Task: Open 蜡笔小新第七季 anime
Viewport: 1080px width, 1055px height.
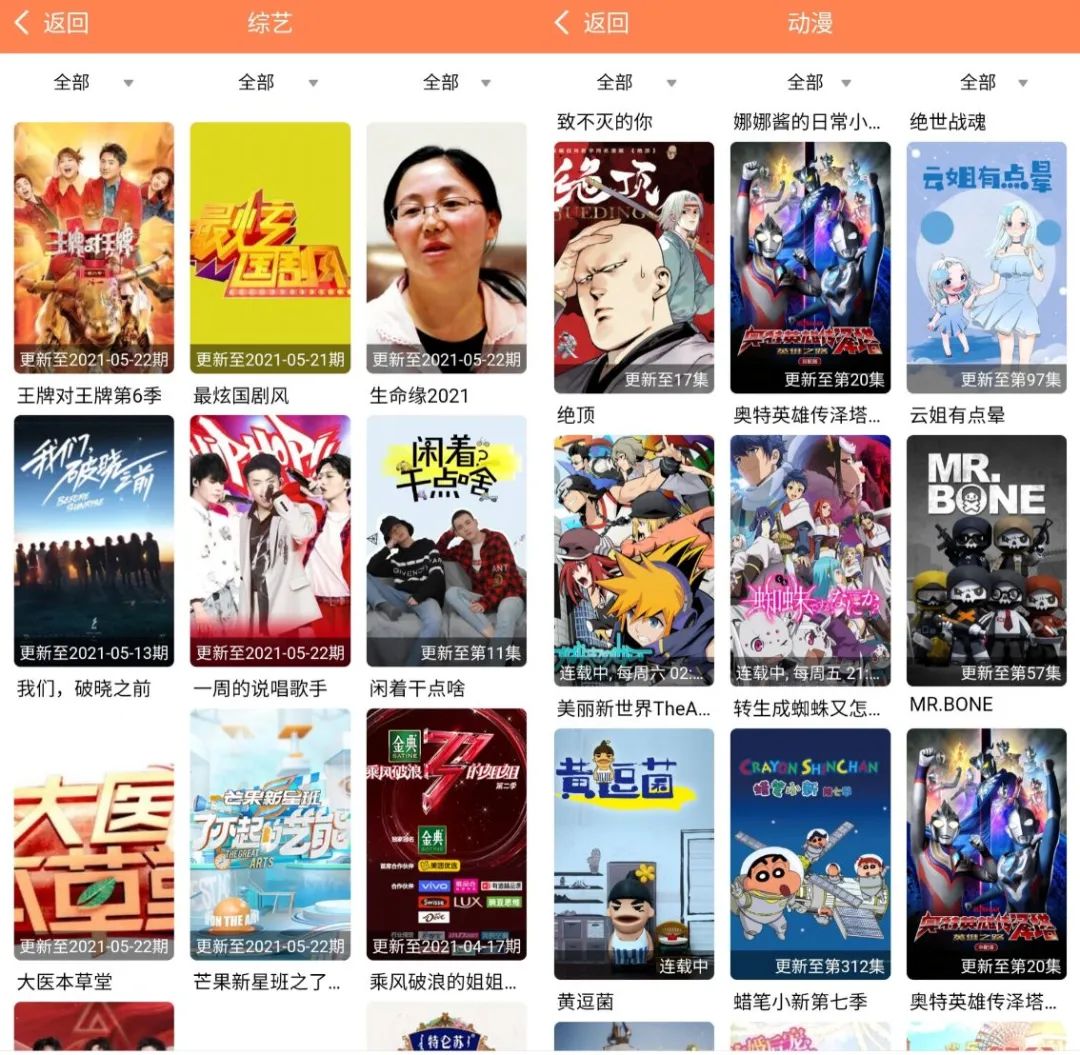Action: (810, 853)
